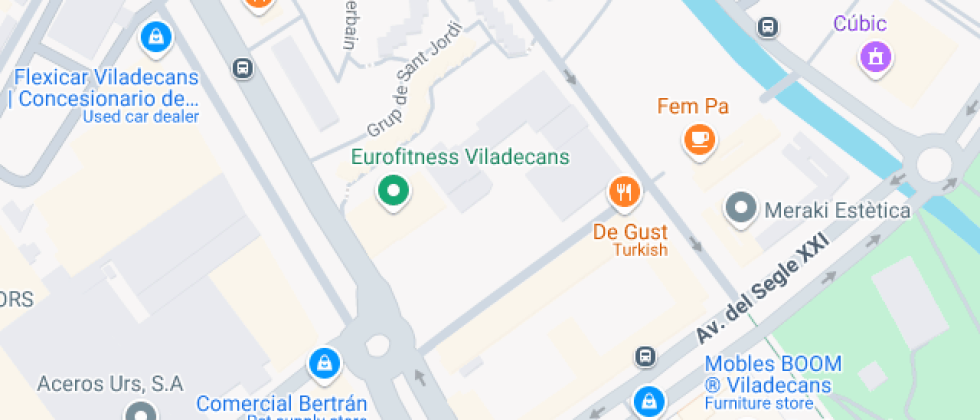Tap the bus stop on Av. del Segle XXI
980x420 pixels.
coord(646,357)
